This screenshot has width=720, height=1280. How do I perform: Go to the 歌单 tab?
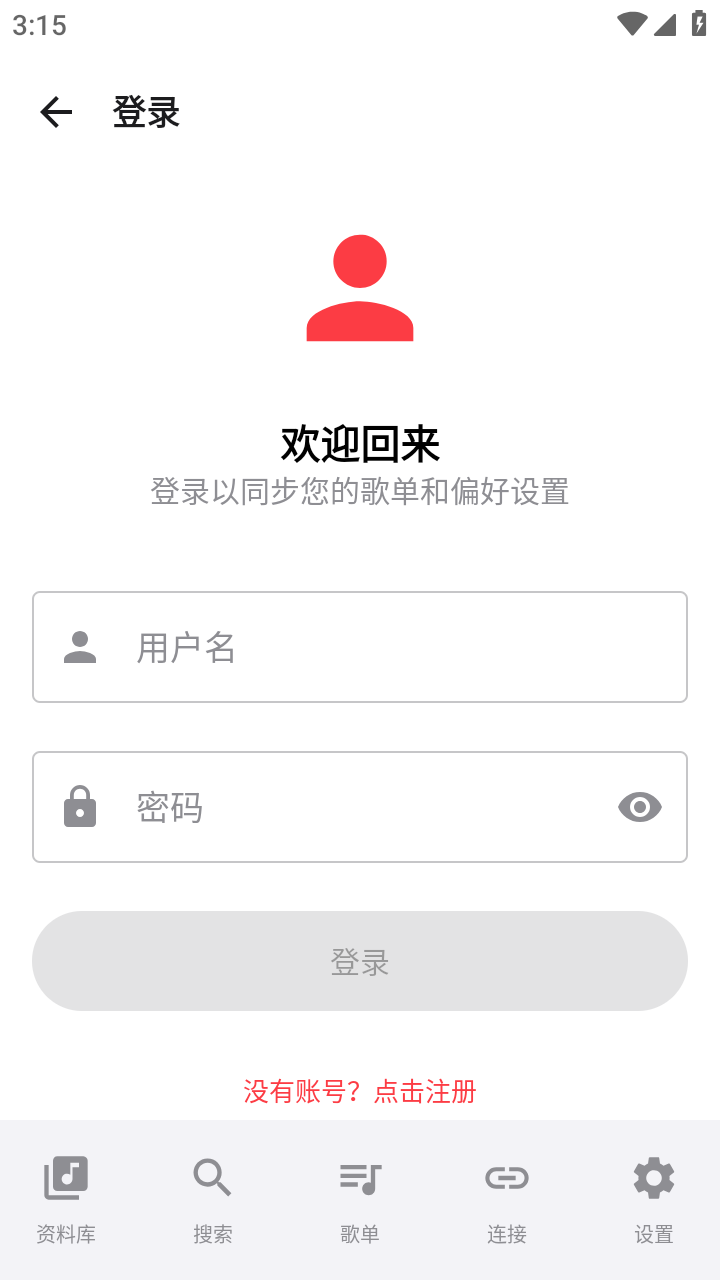tap(360, 1199)
